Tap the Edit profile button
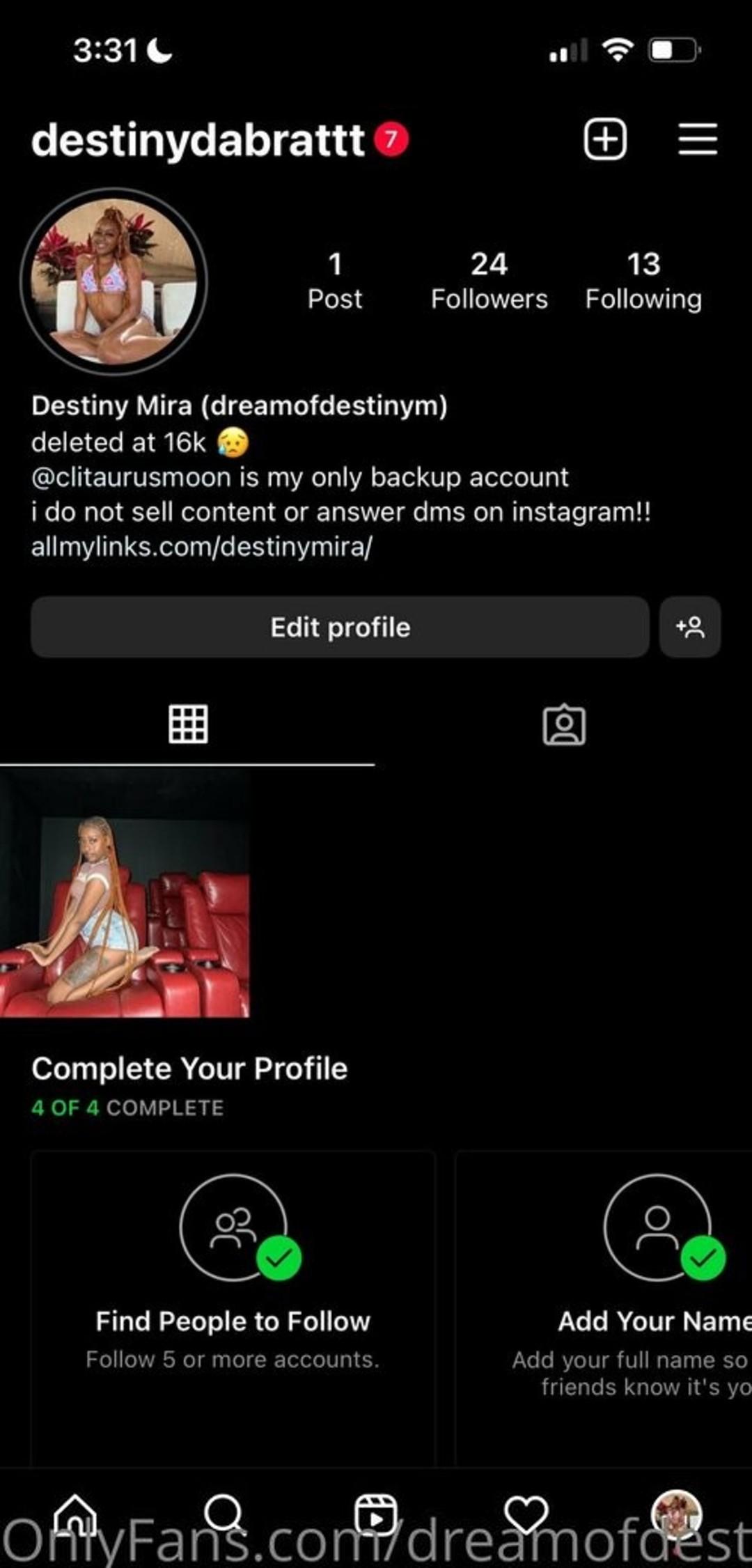The height and width of the screenshot is (1568, 752). [x=340, y=627]
